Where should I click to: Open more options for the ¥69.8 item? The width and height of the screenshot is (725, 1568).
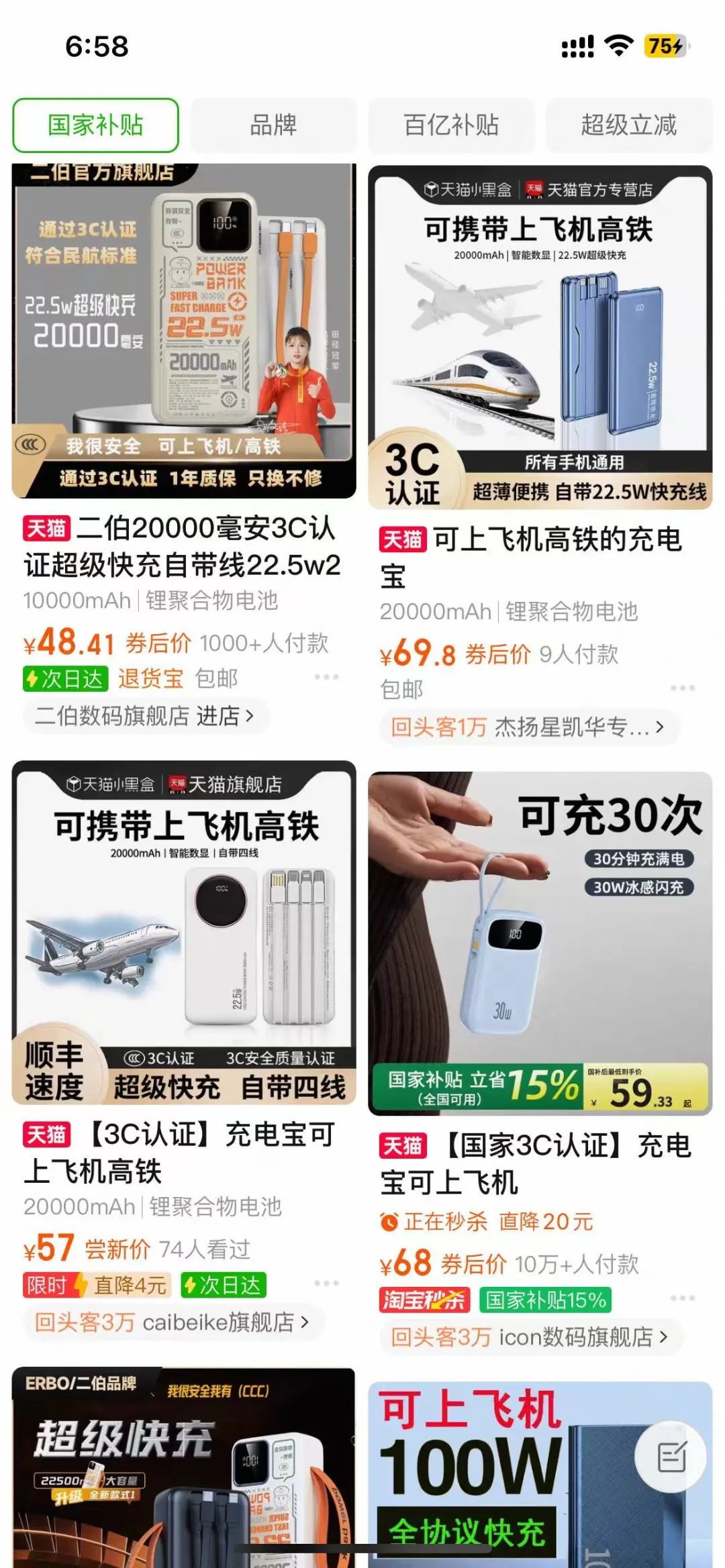pyautogui.click(x=682, y=688)
